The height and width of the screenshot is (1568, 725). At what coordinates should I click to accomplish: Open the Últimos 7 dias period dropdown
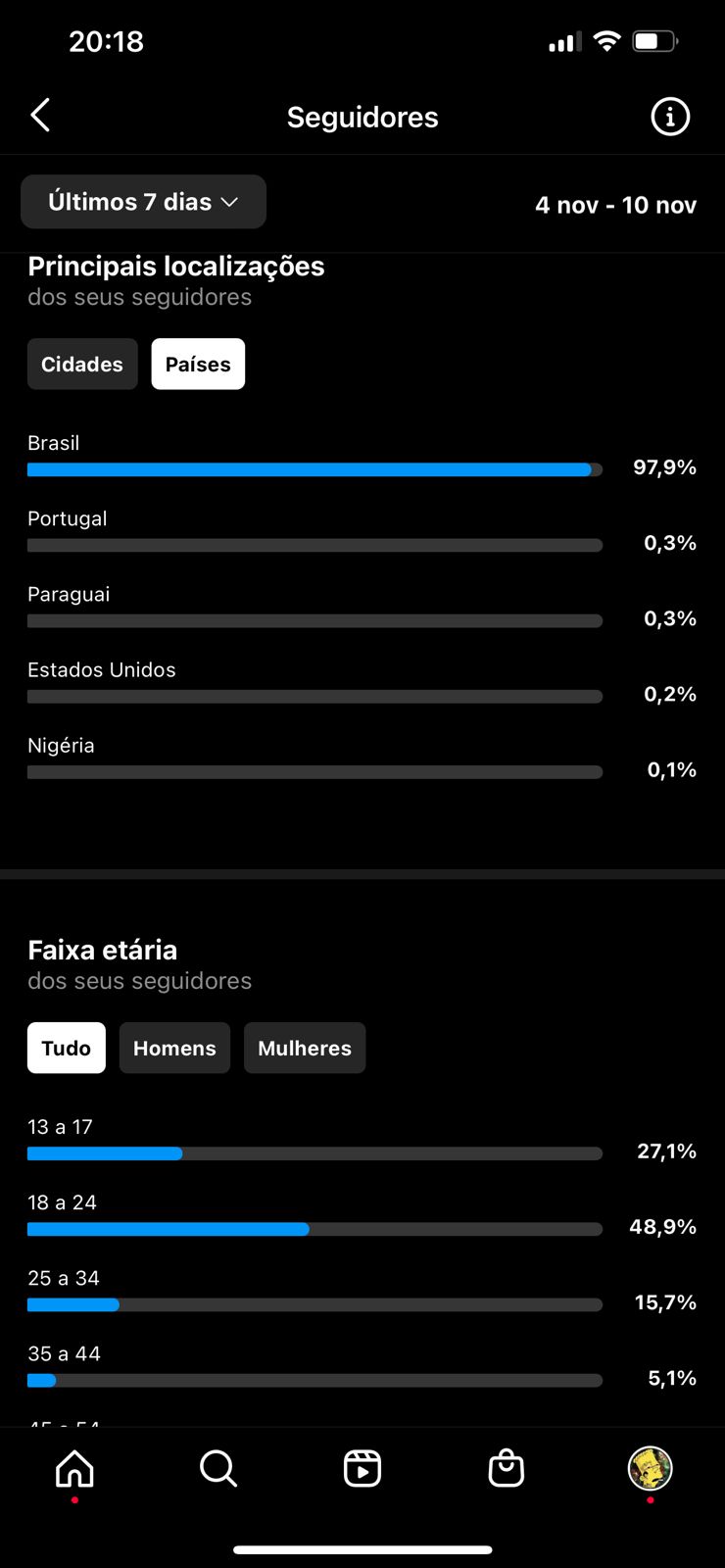[x=143, y=202]
